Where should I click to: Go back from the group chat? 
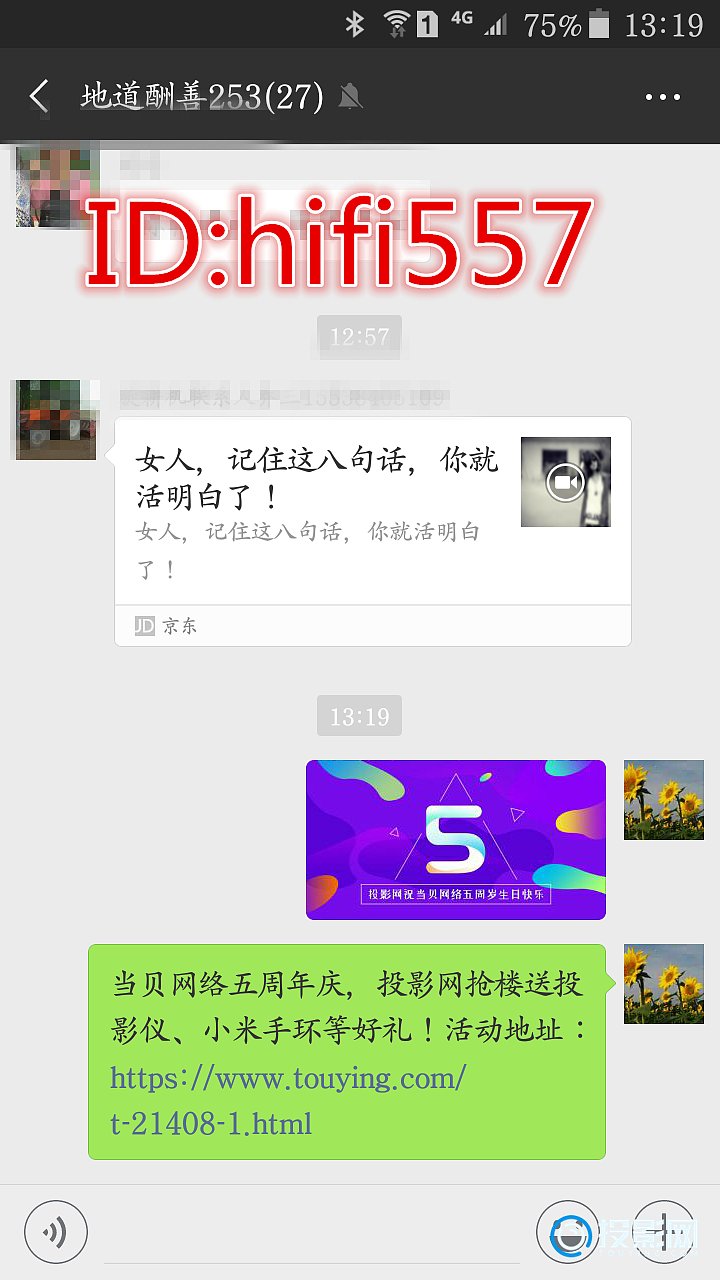(39, 97)
